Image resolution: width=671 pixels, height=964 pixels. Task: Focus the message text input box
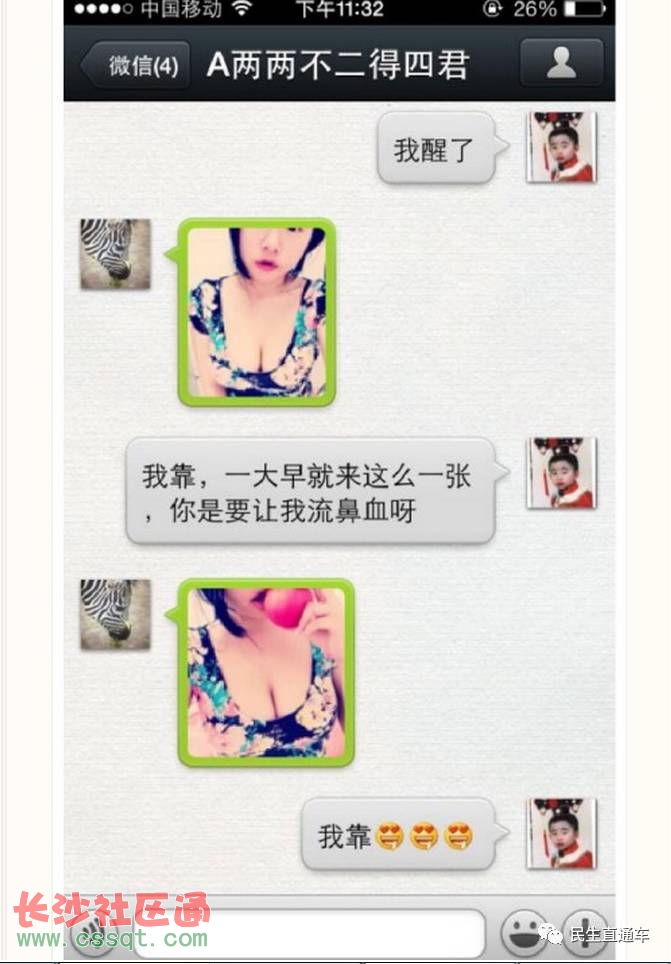310,932
